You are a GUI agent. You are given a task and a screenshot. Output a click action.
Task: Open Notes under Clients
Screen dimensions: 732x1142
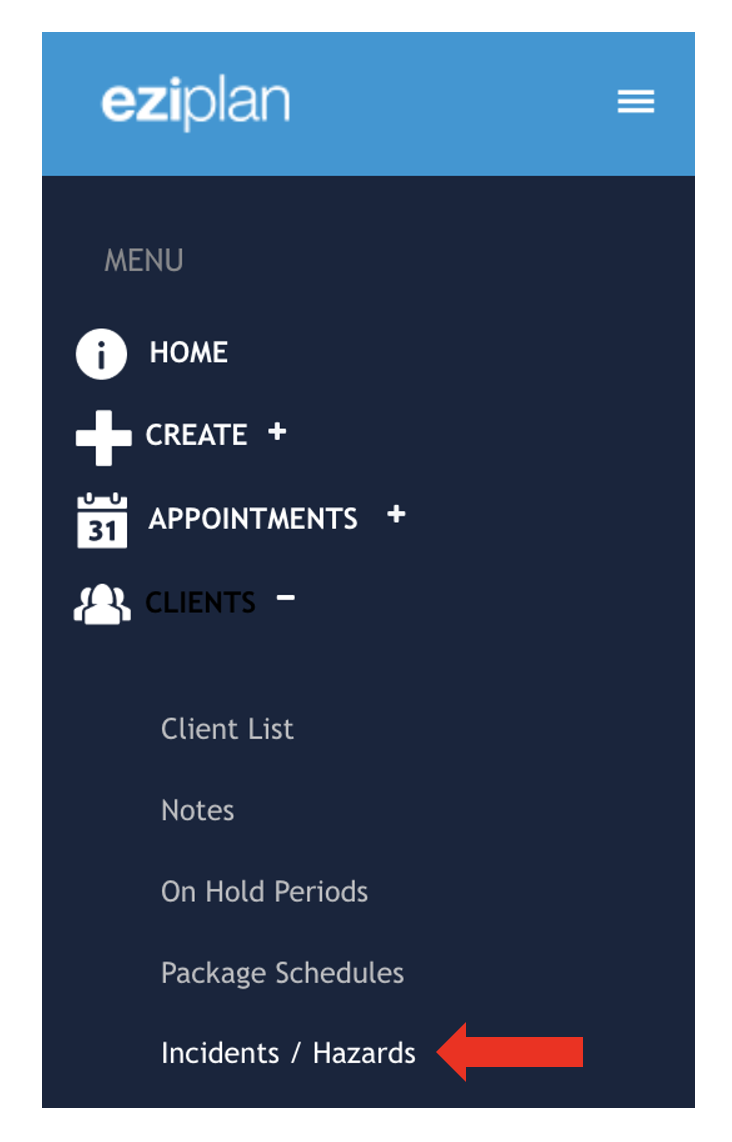point(197,810)
